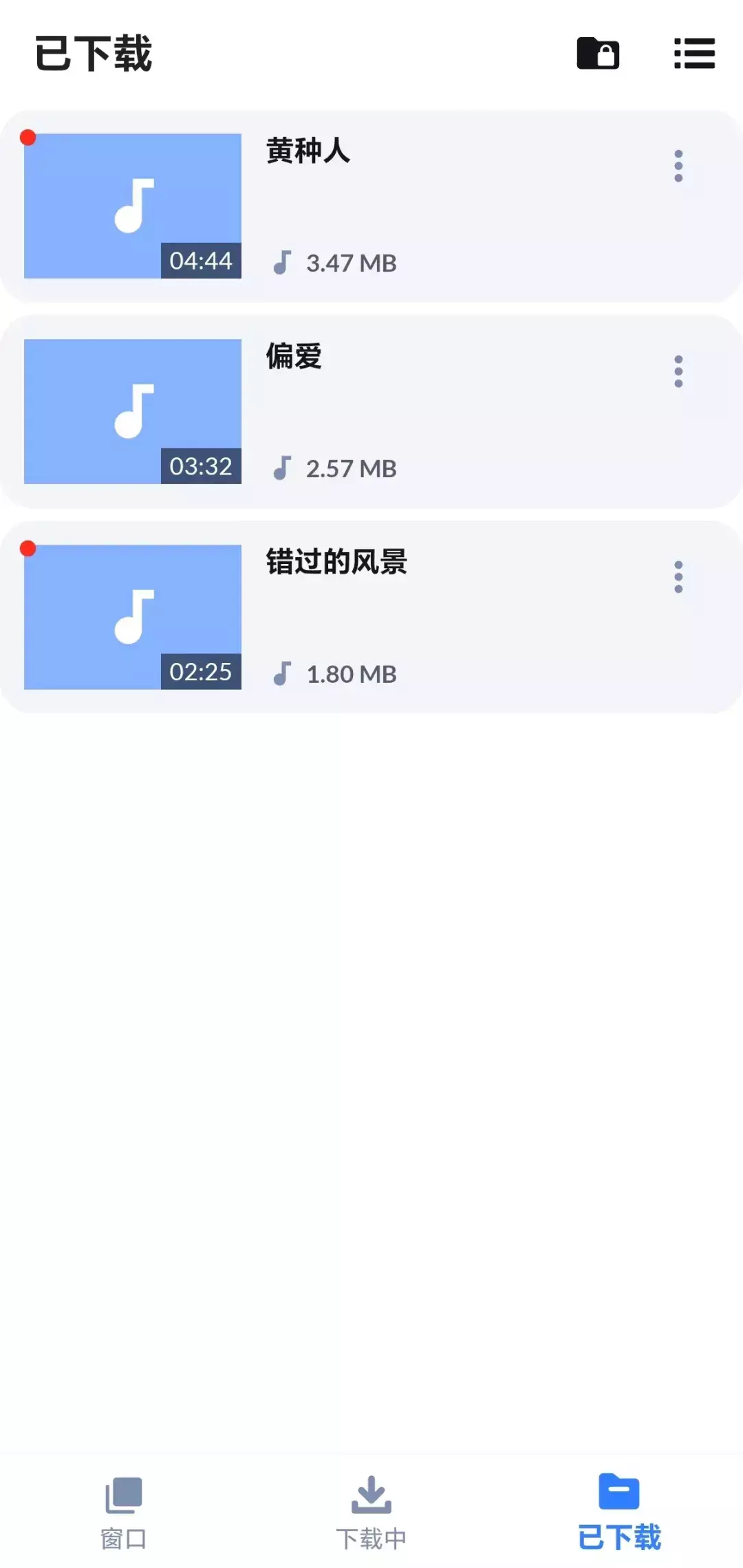
Task: Switch the list view layout
Action: click(x=694, y=54)
